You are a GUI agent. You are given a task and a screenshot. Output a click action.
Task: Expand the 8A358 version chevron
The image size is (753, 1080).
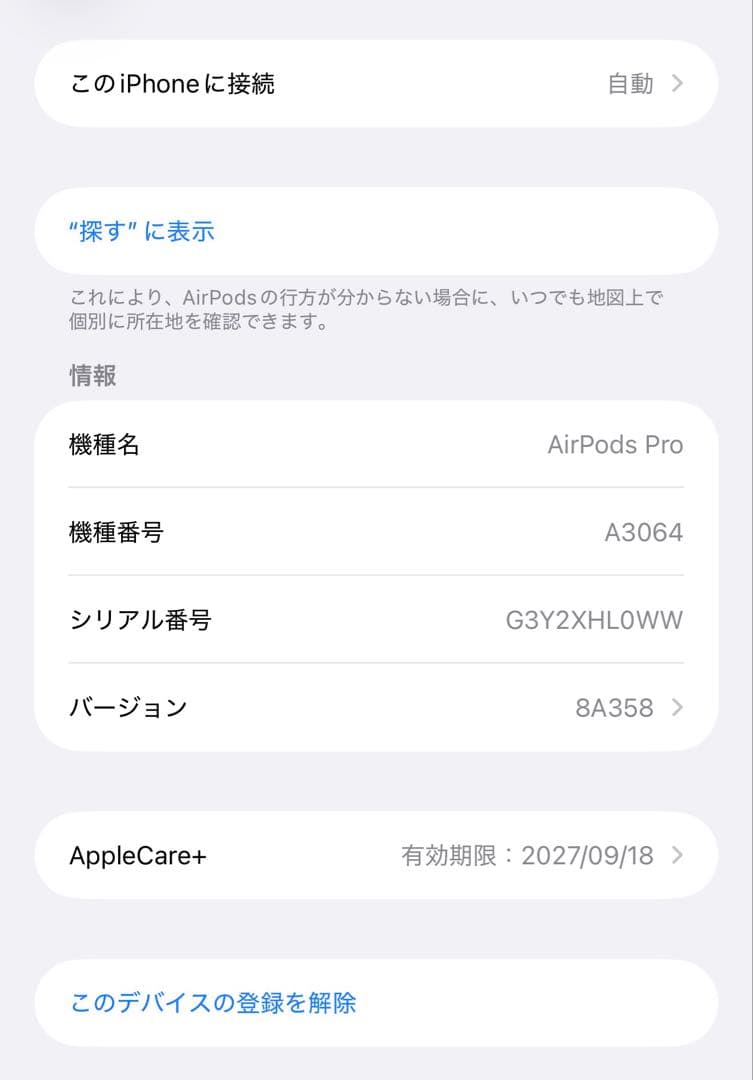click(678, 707)
